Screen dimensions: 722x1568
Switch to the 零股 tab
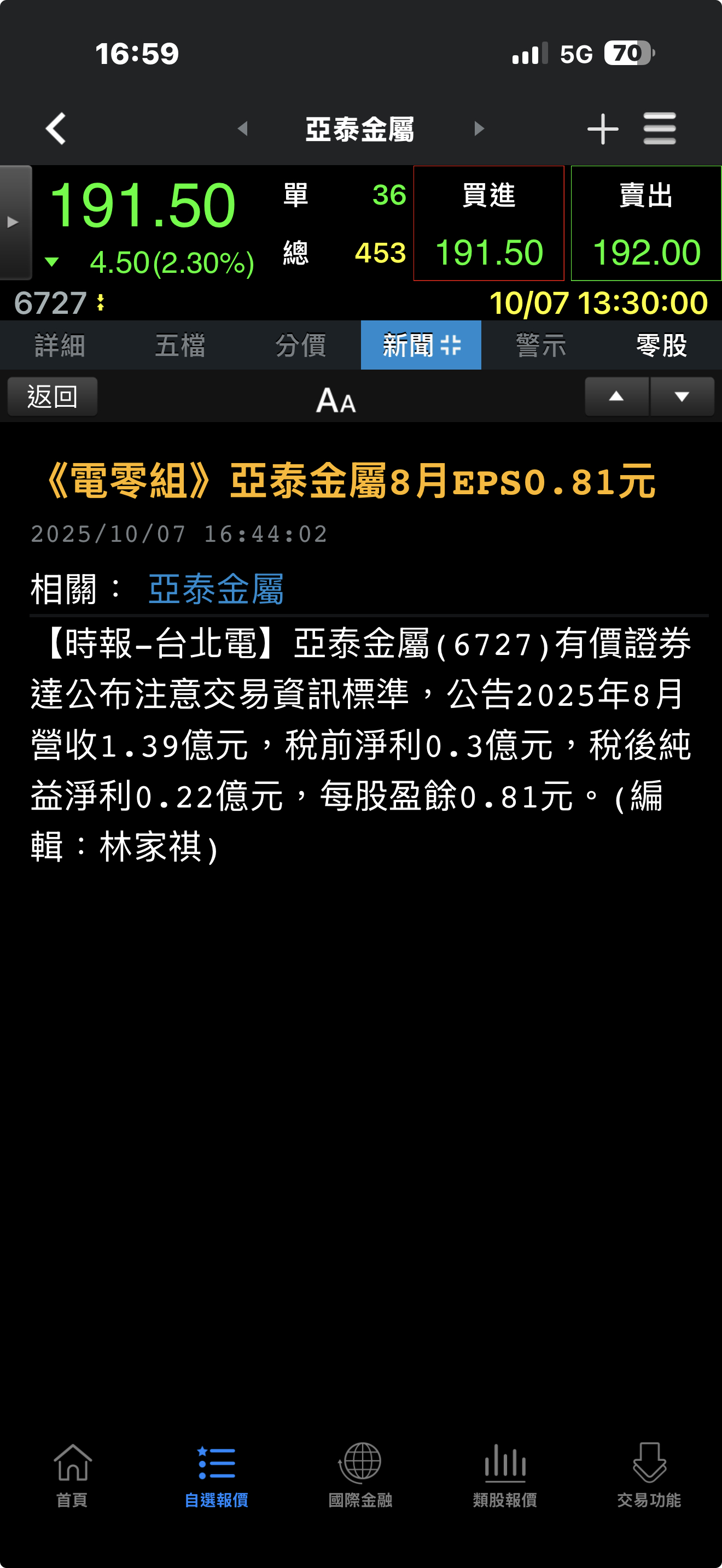click(661, 345)
